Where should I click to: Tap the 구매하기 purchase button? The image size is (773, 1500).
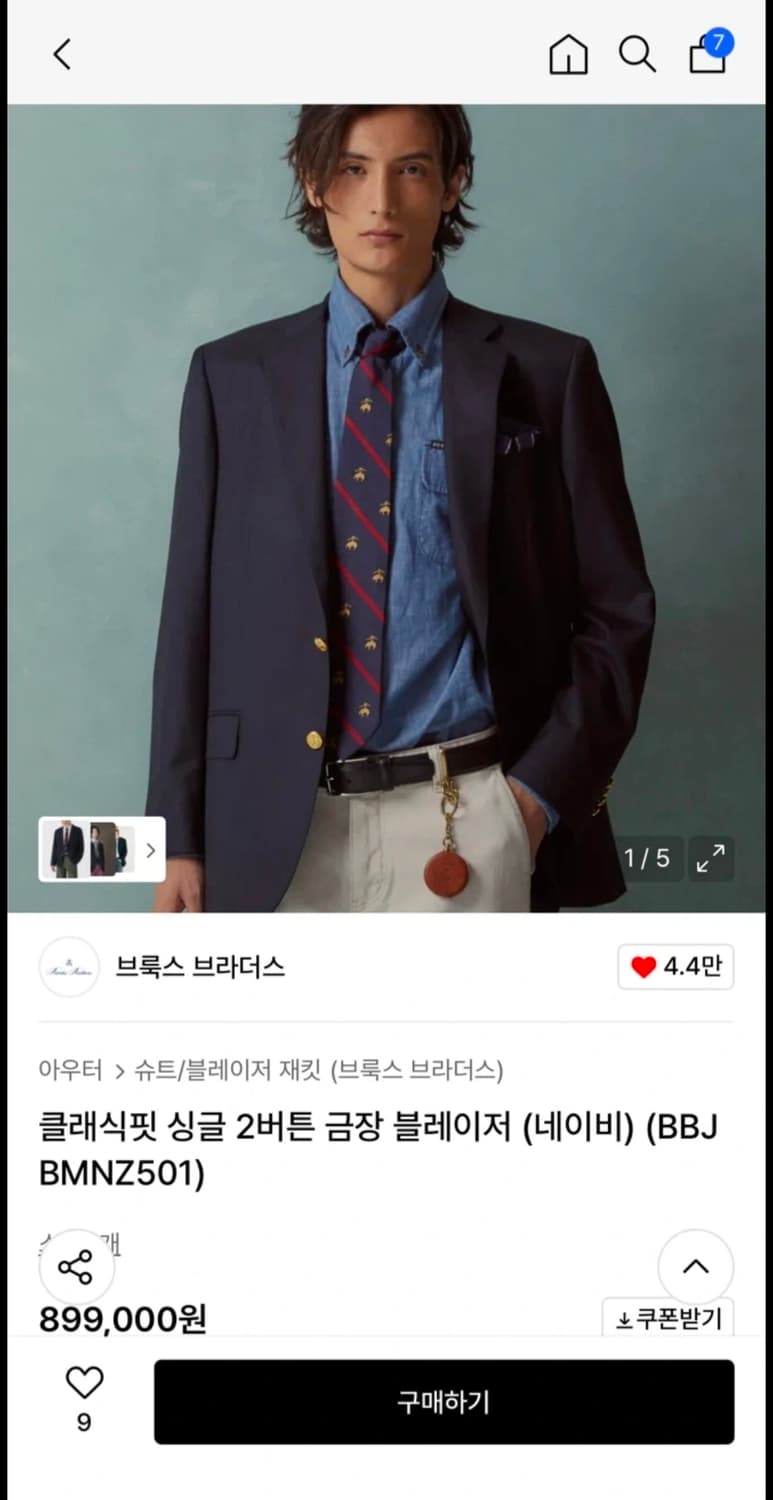(x=444, y=1402)
